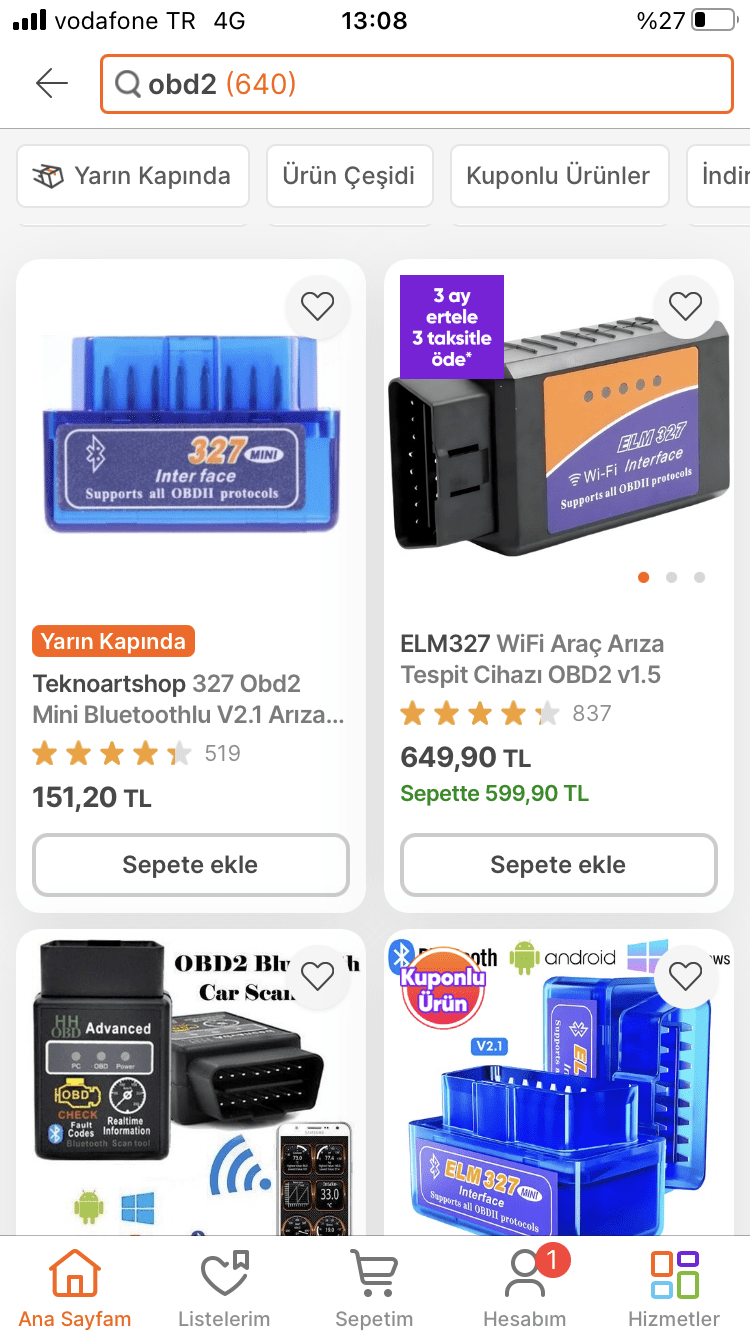Favorite the Teknoartshop 327 Obd2 Mini product
Viewport: 750px width, 1334px height.
pos(317,306)
